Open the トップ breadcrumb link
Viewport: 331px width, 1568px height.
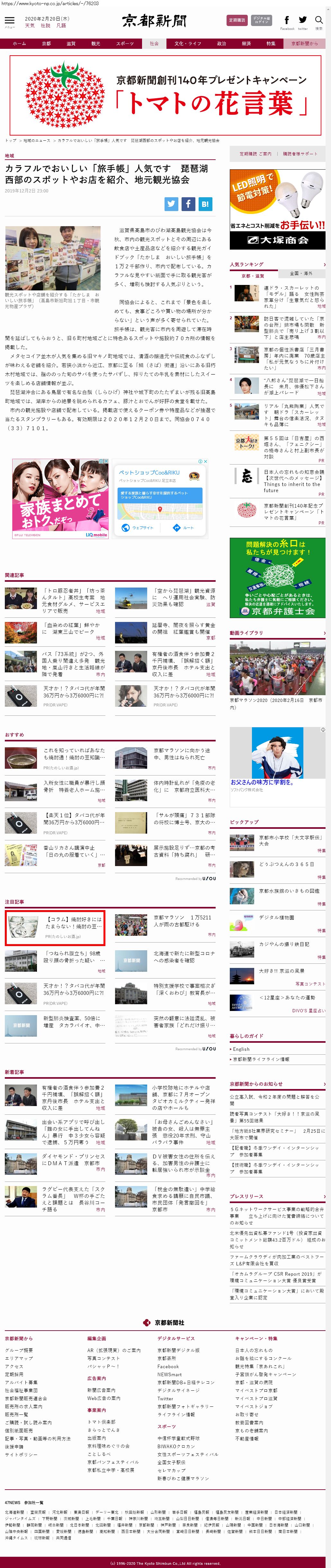pyautogui.click(x=11, y=141)
